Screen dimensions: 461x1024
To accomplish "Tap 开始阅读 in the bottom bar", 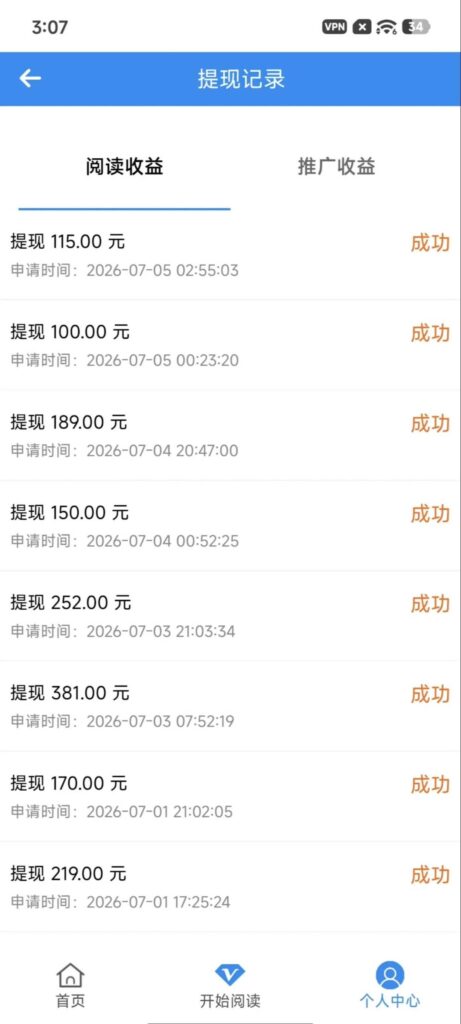I will click(x=230, y=985).
